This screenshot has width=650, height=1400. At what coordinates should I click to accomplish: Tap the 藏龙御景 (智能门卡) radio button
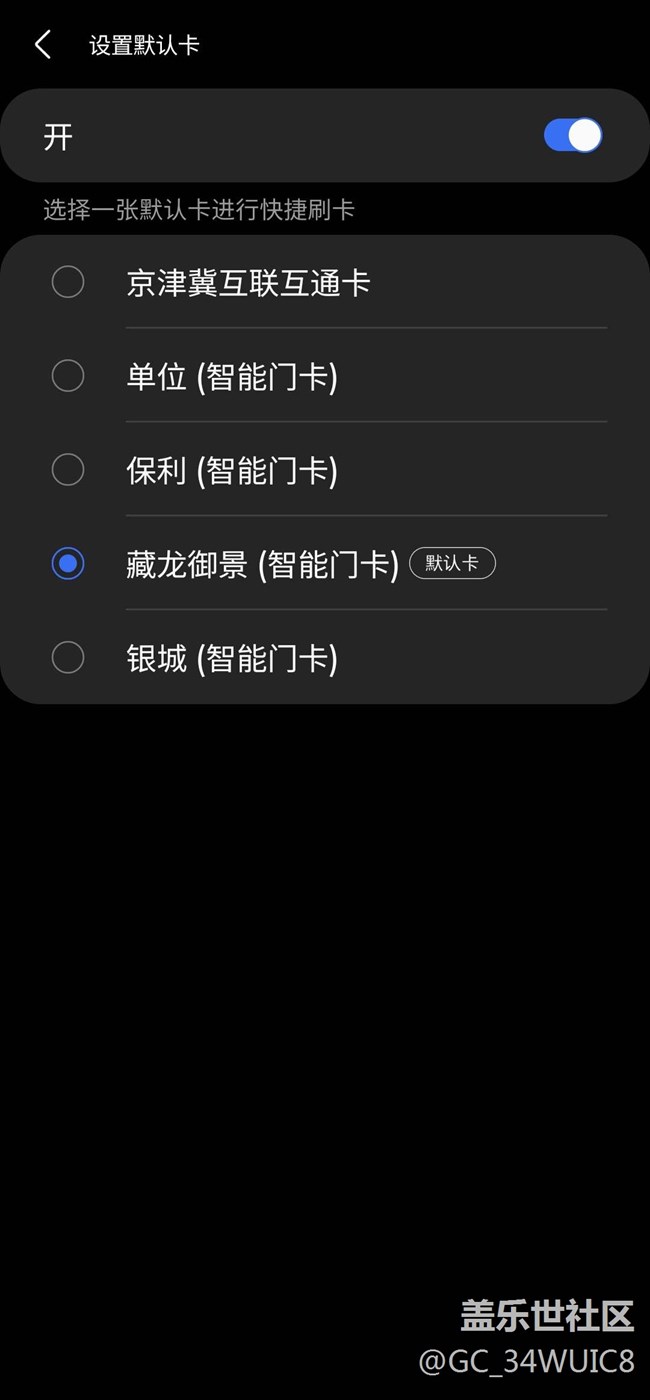point(68,564)
